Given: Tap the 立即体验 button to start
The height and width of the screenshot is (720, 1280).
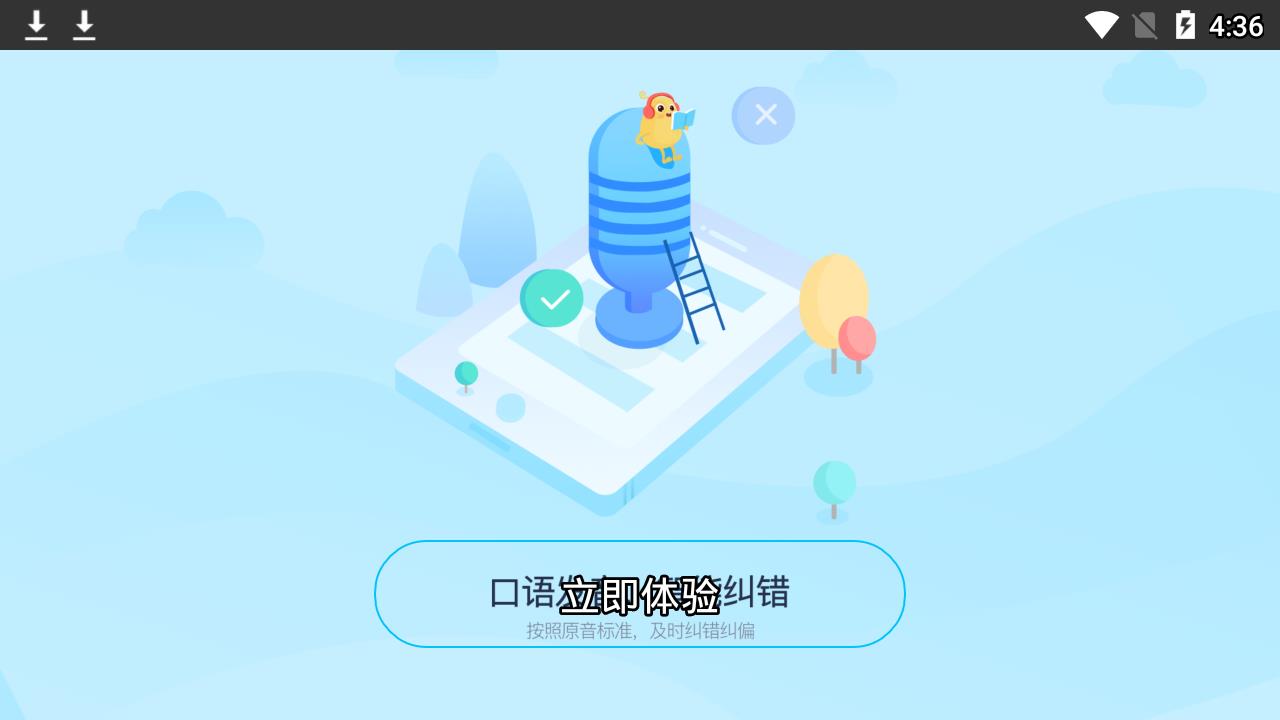Looking at the screenshot, I should (640, 595).
